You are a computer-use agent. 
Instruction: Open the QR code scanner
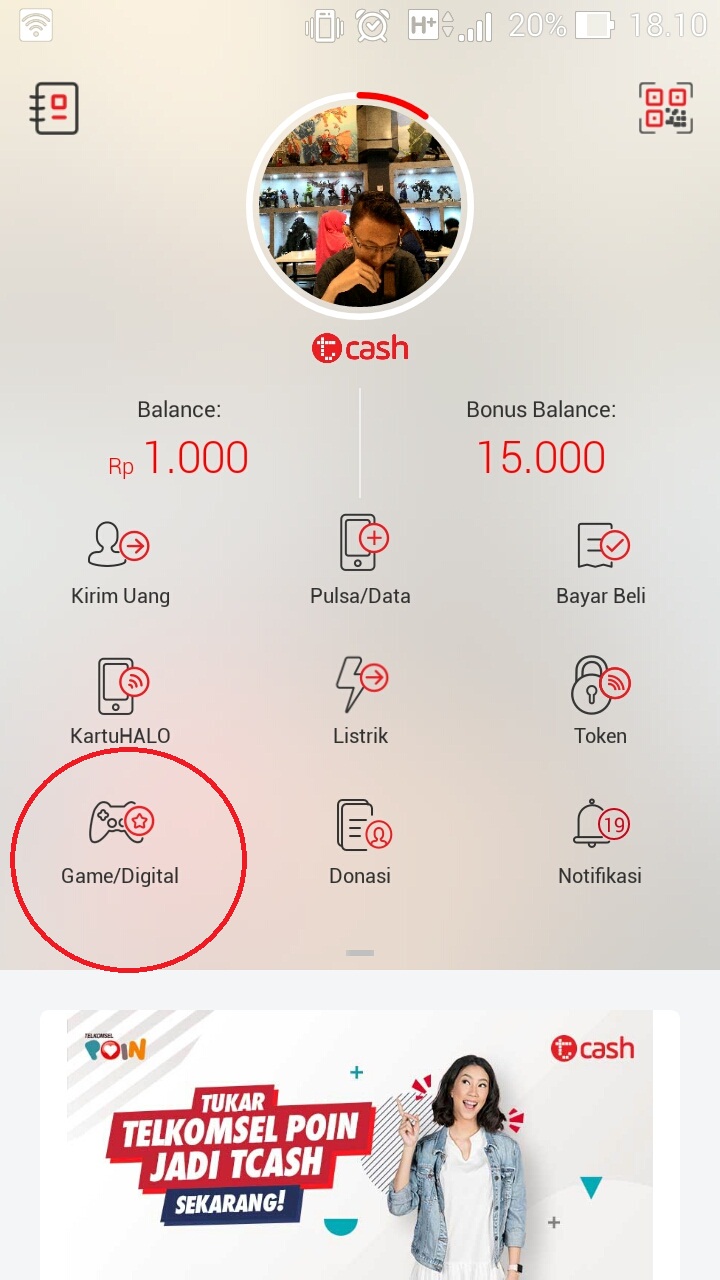[666, 108]
